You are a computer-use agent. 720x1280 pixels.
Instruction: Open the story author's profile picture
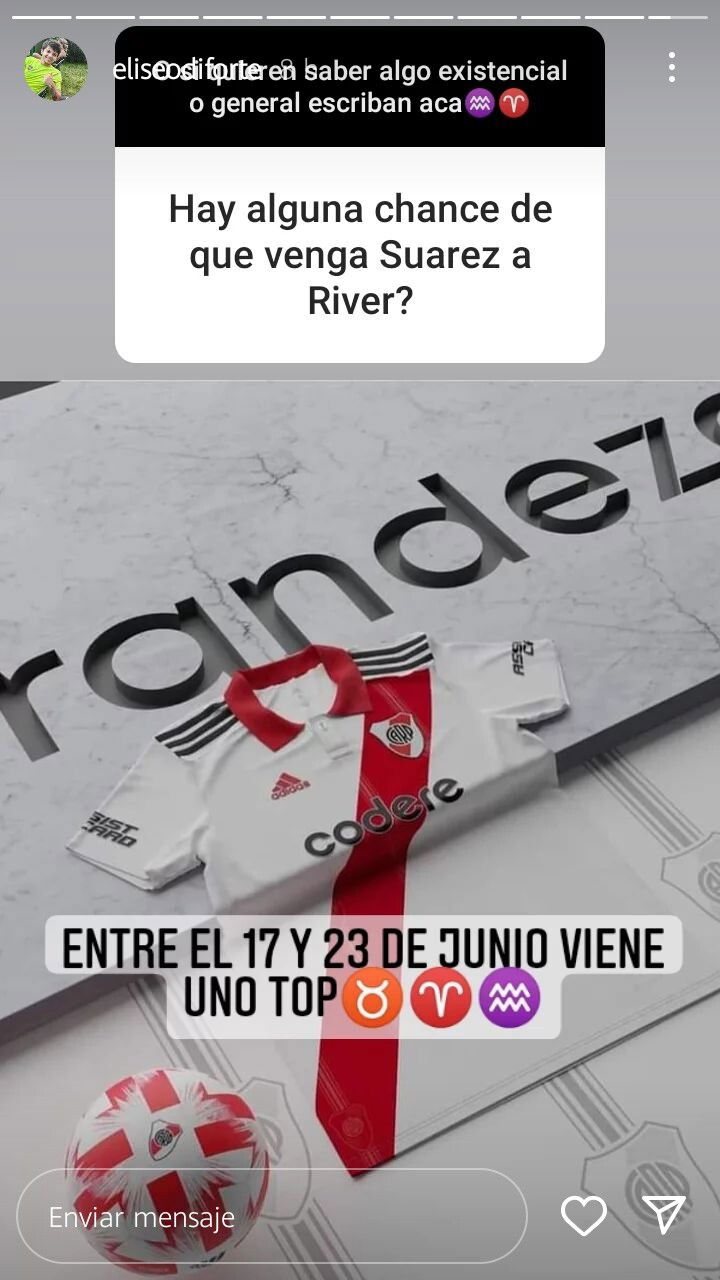click(x=56, y=69)
